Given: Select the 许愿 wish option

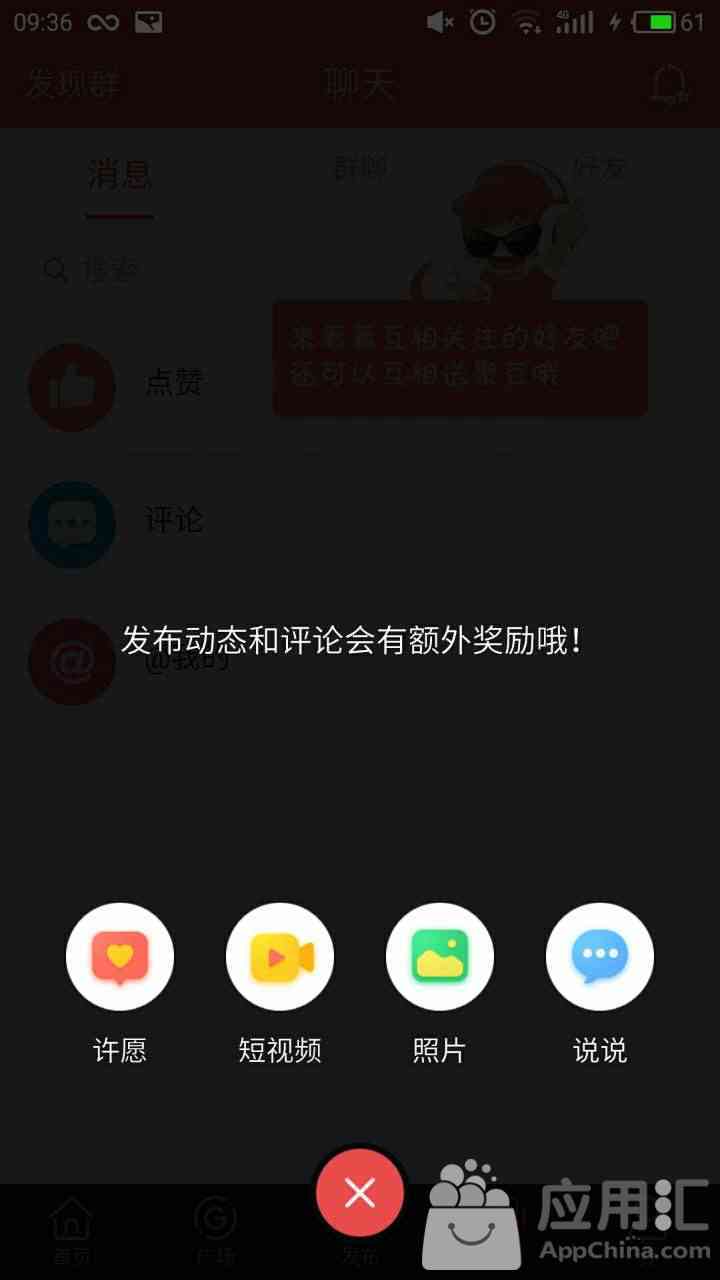Looking at the screenshot, I should [x=120, y=957].
